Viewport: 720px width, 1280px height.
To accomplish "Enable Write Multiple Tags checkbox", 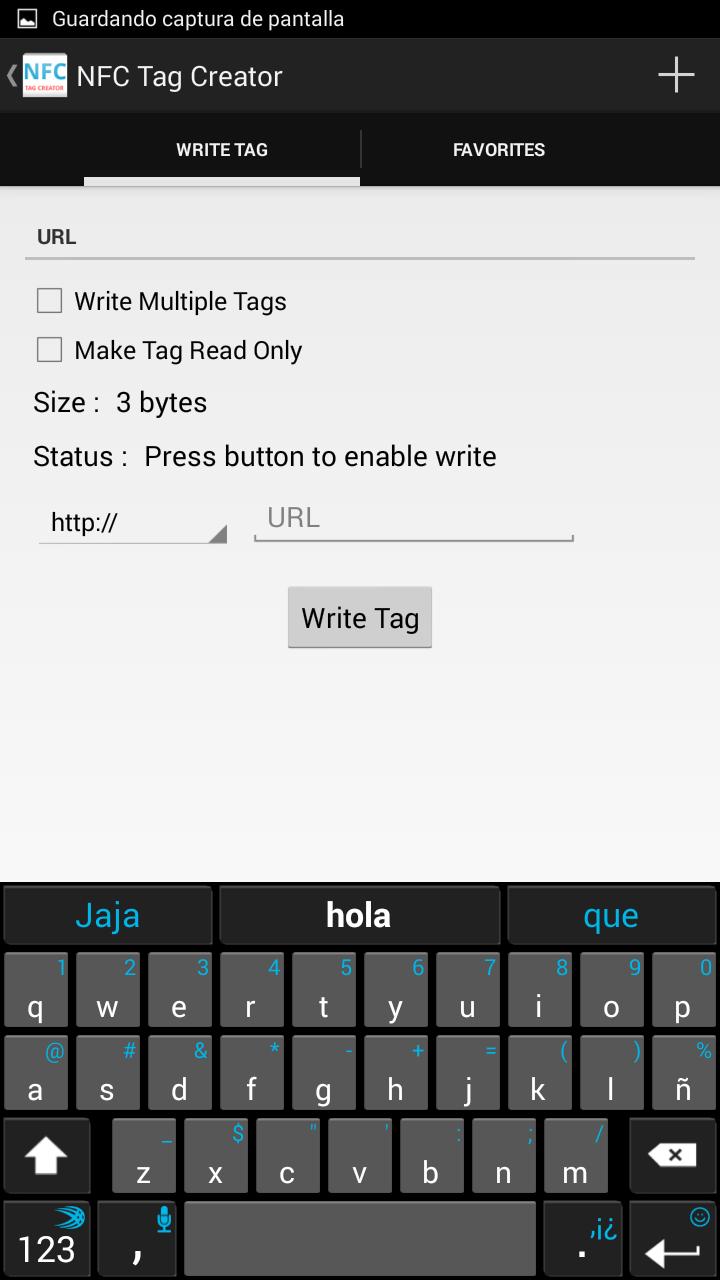I will click(x=49, y=301).
